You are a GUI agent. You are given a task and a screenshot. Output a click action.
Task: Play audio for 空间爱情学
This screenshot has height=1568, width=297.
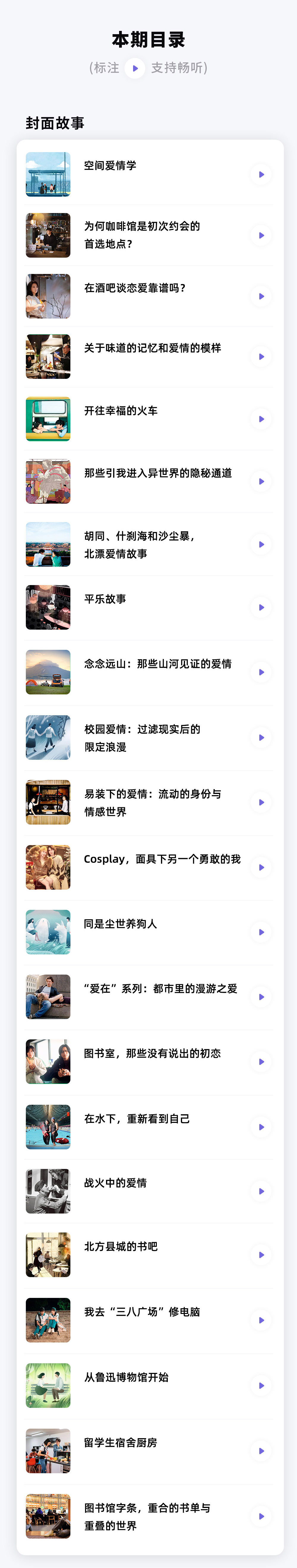click(261, 175)
